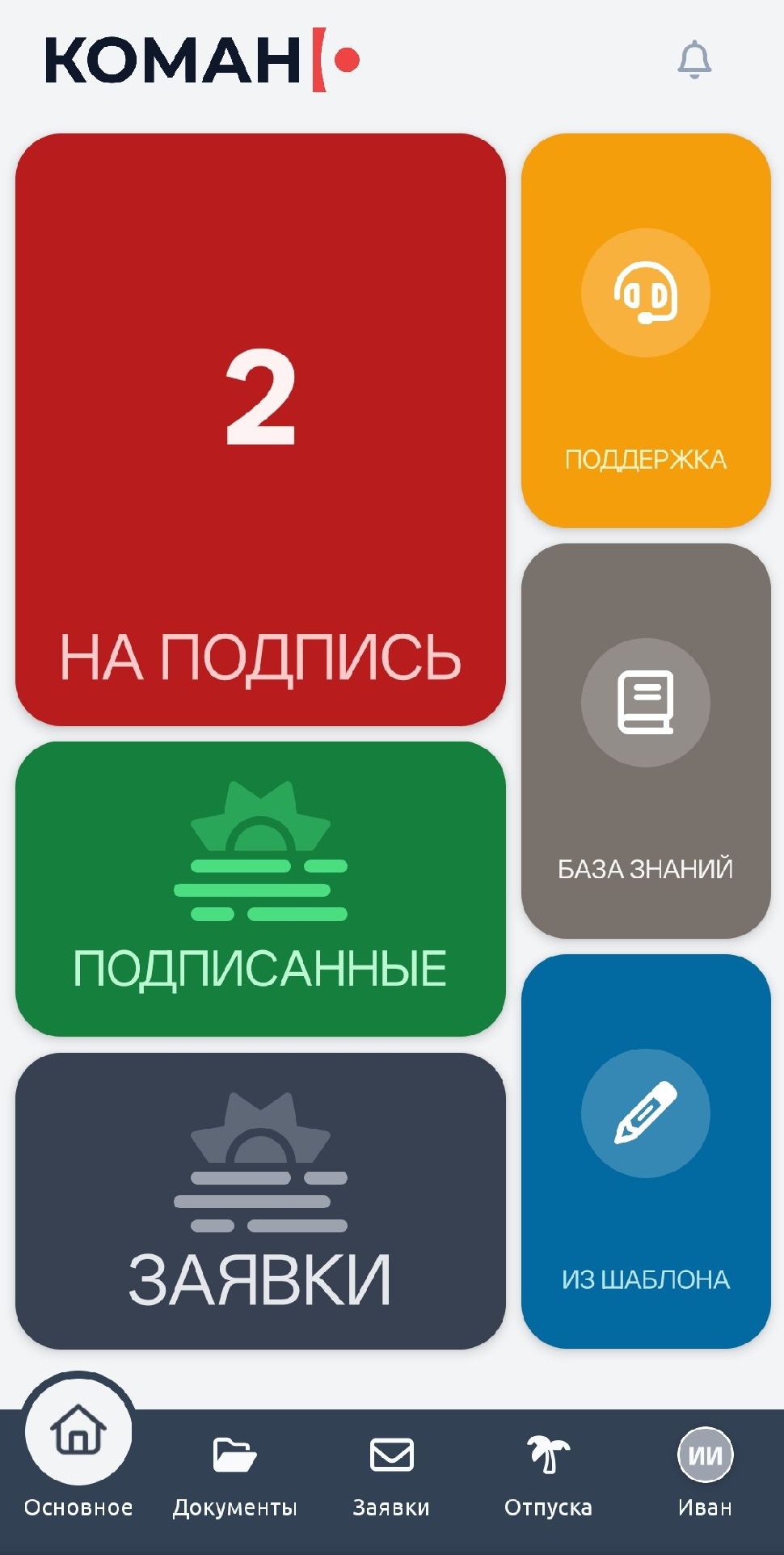Create a document via ИЗ ШАБЛОНА tile

(x=645, y=1151)
